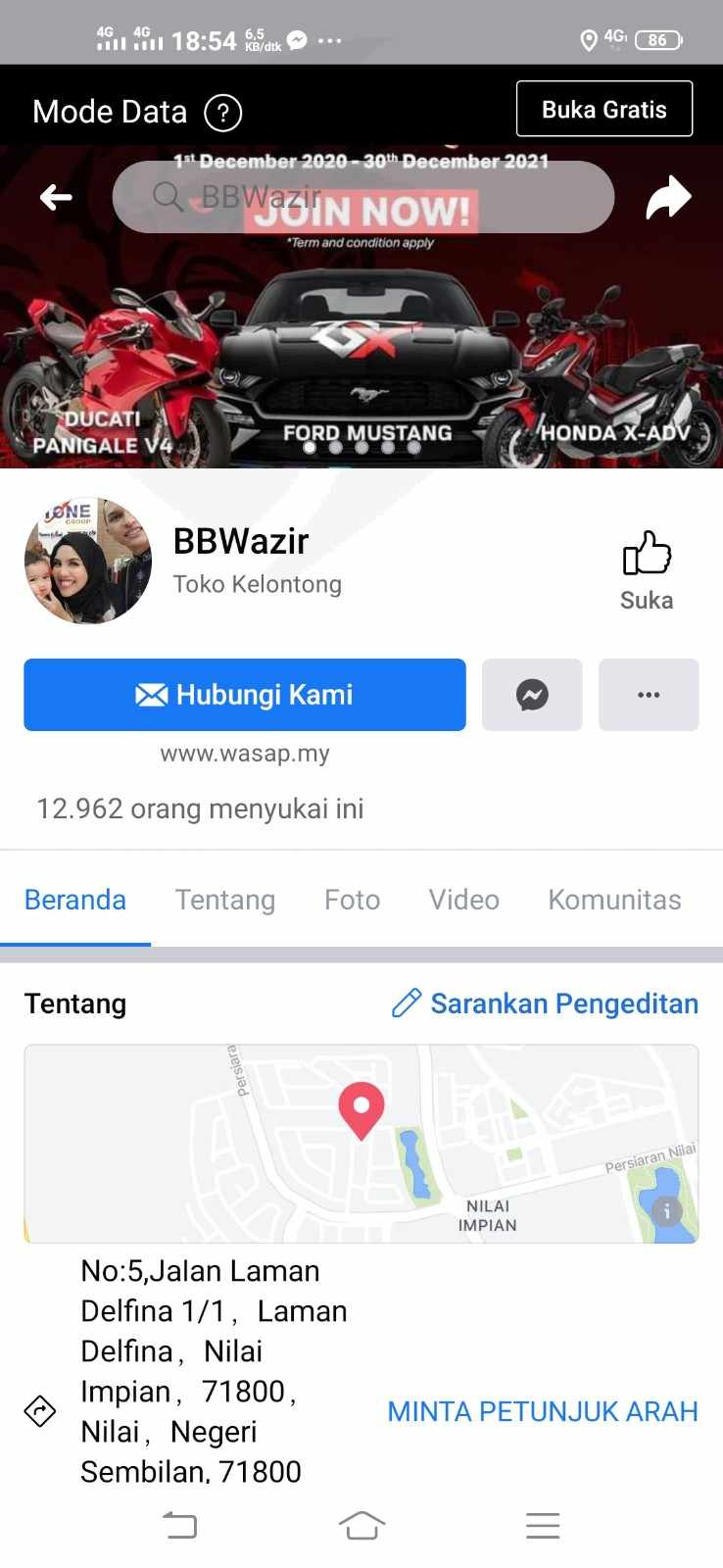723x1568 pixels.
Task: Tap Sarankan Pengeditan link
Action: click(545, 1004)
